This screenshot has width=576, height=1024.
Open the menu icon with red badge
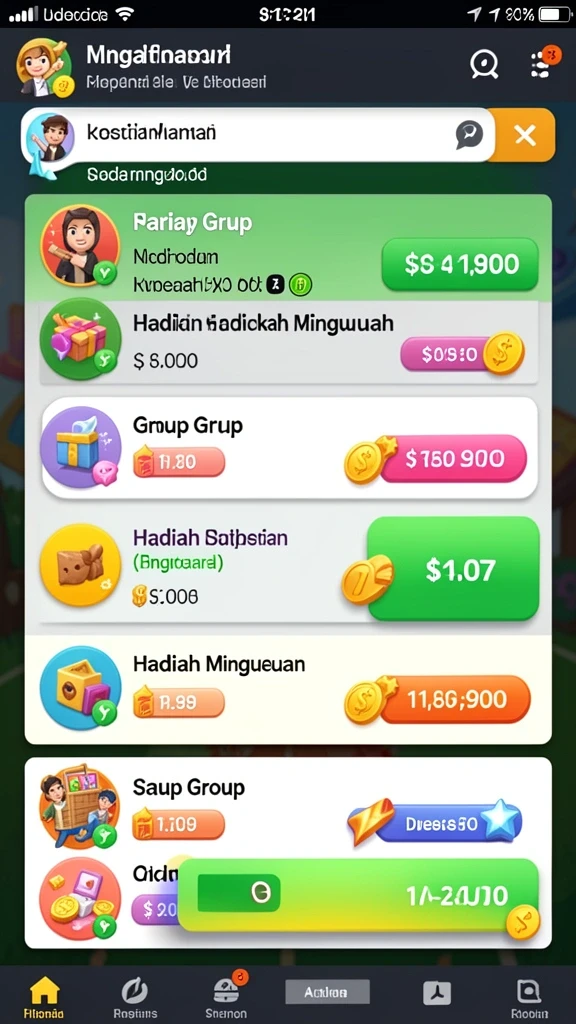click(543, 64)
